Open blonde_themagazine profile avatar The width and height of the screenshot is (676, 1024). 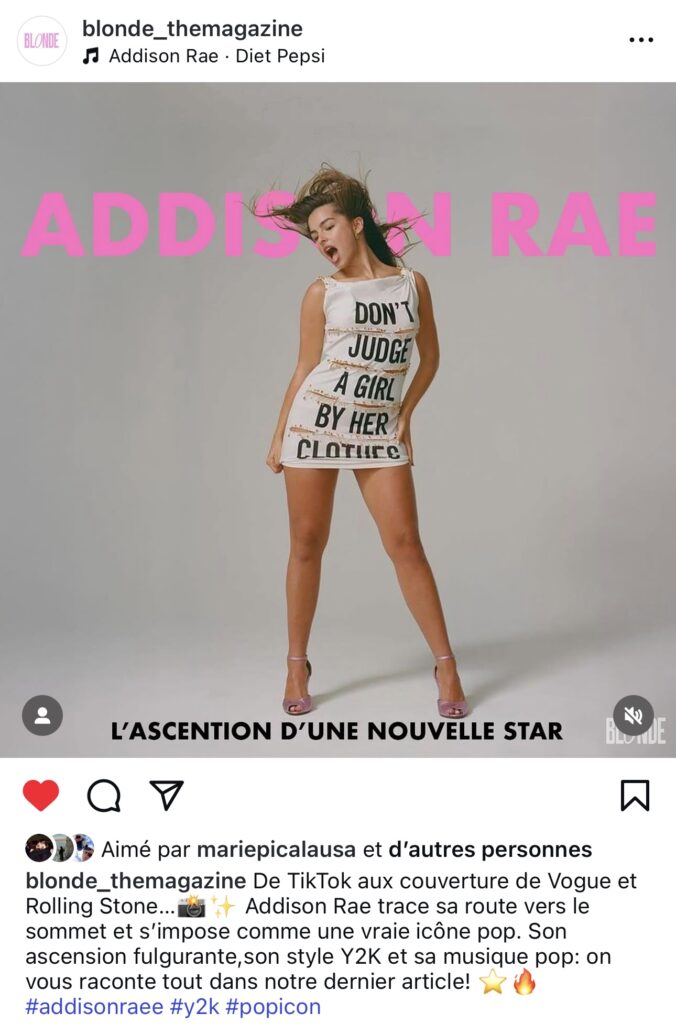coord(42,41)
